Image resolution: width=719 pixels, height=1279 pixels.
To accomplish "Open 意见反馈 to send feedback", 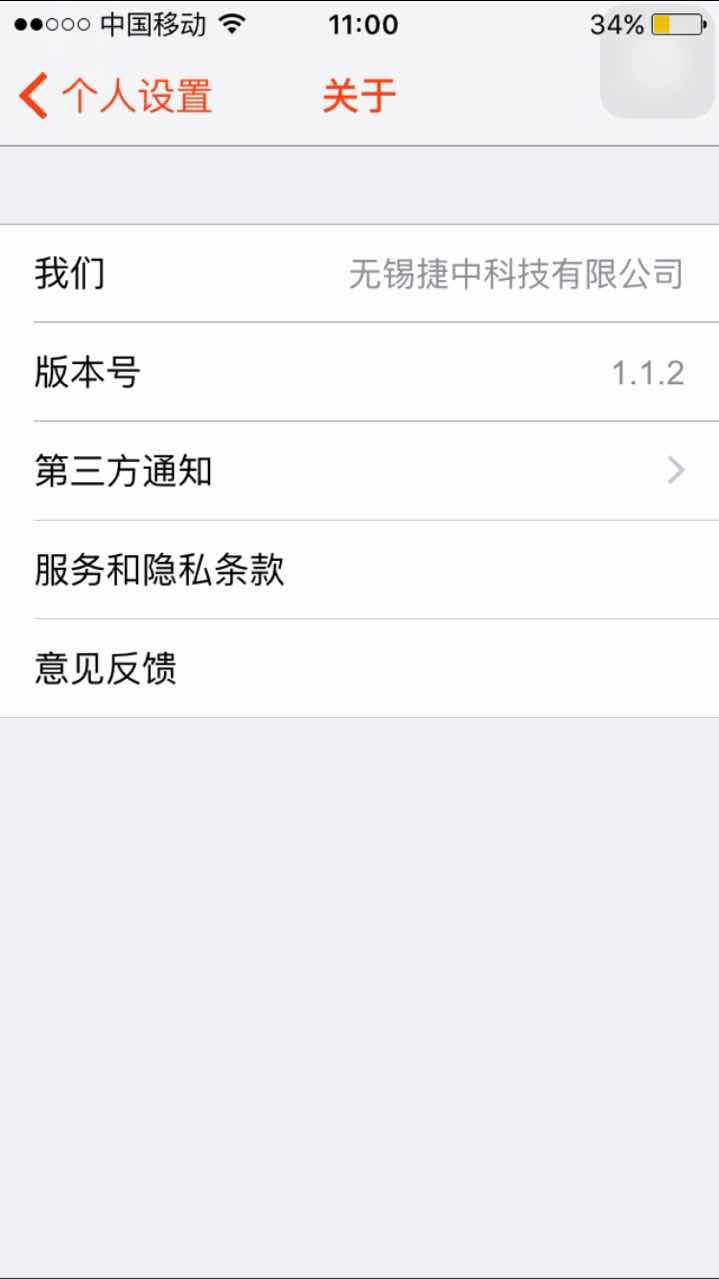I will pyautogui.click(x=359, y=668).
